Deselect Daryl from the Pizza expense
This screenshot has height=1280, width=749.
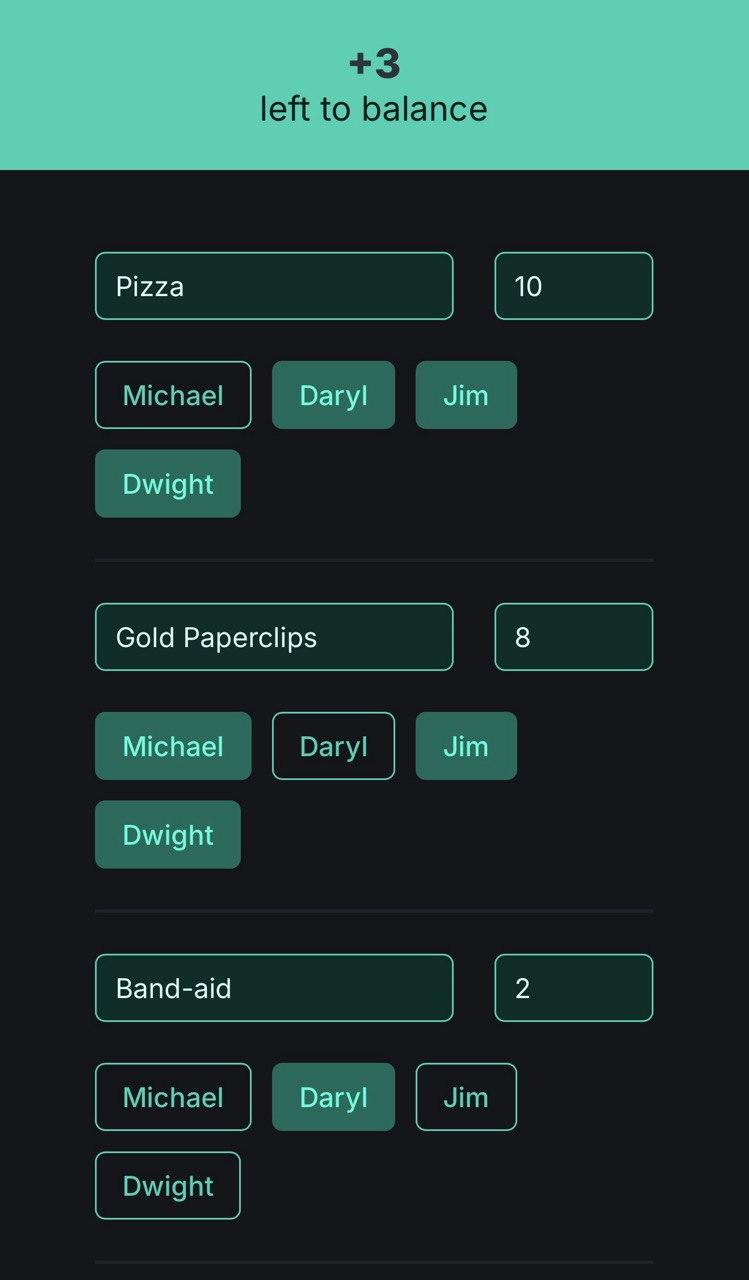click(333, 395)
